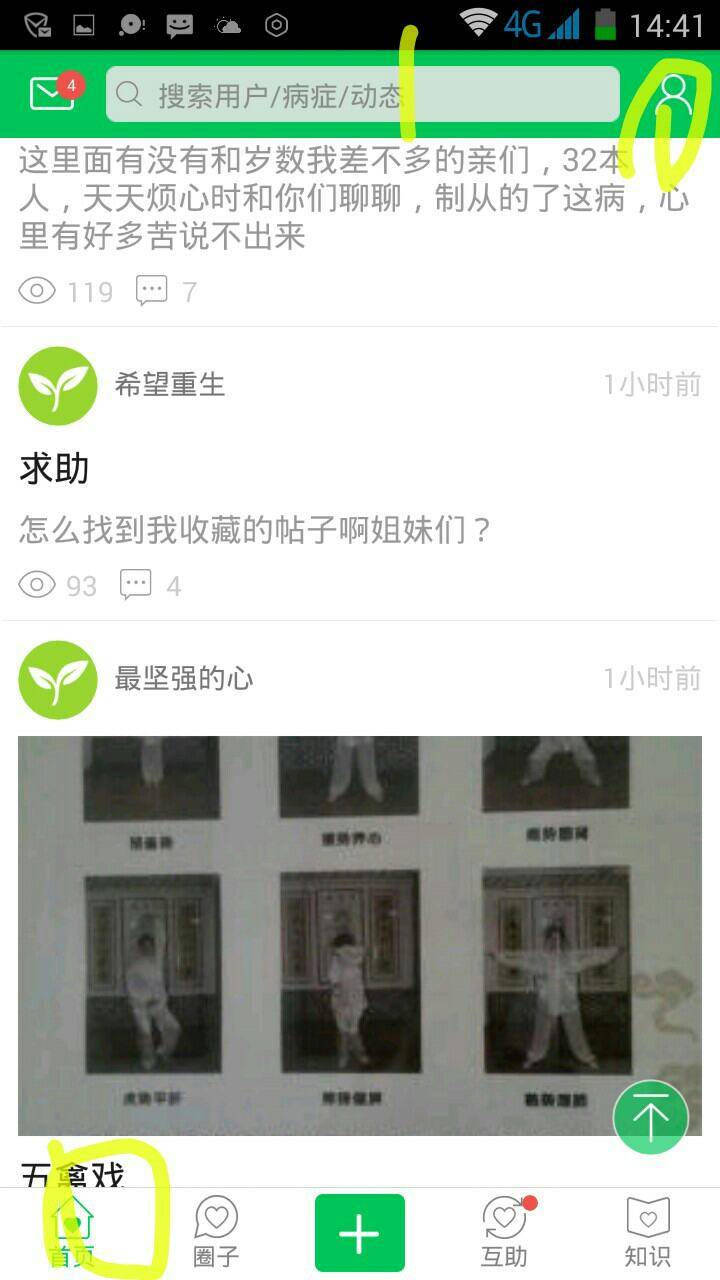Tap the search box for users/symptoms

362,95
